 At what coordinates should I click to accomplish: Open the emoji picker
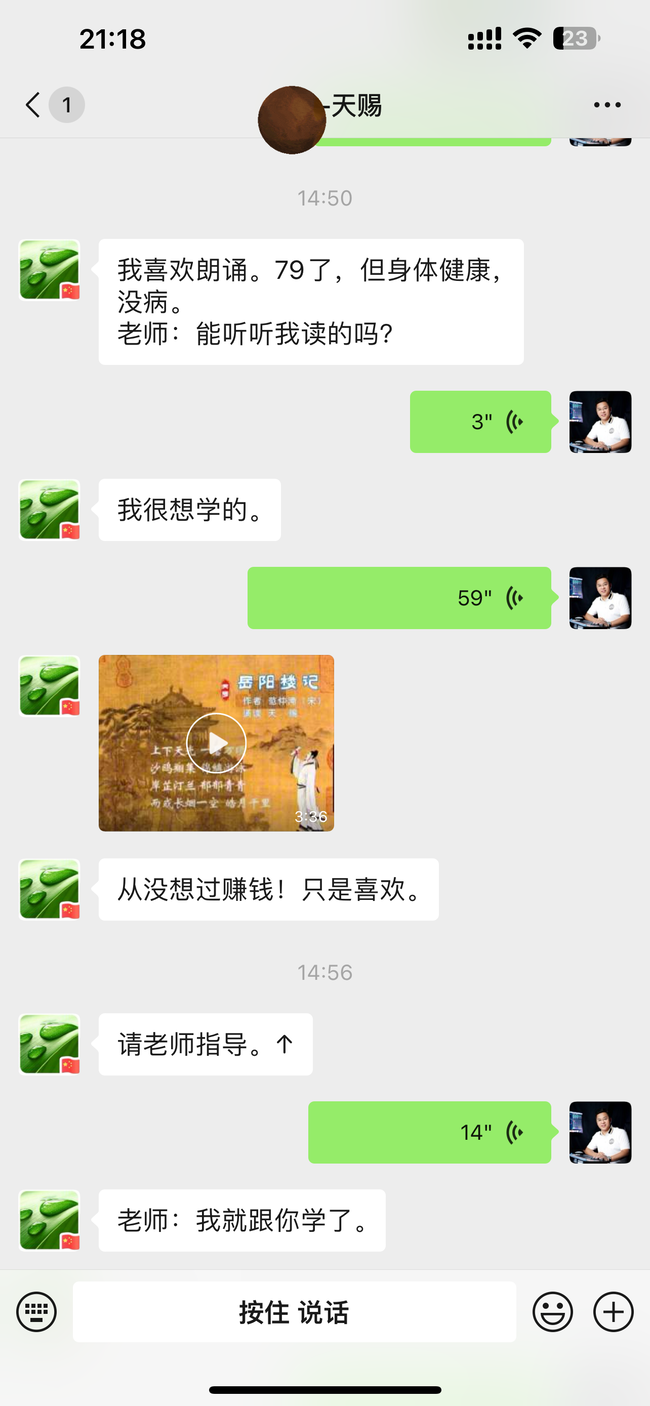coord(552,1311)
